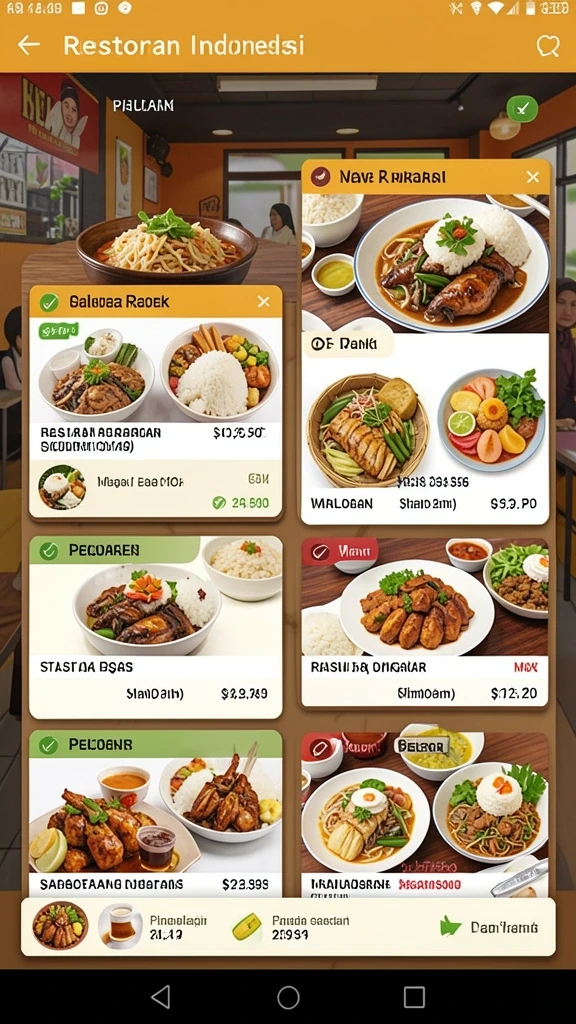Close the Nave Rrikarai card
Image resolution: width=576 pixels, height=1024 pixels.
coord(533,177)
